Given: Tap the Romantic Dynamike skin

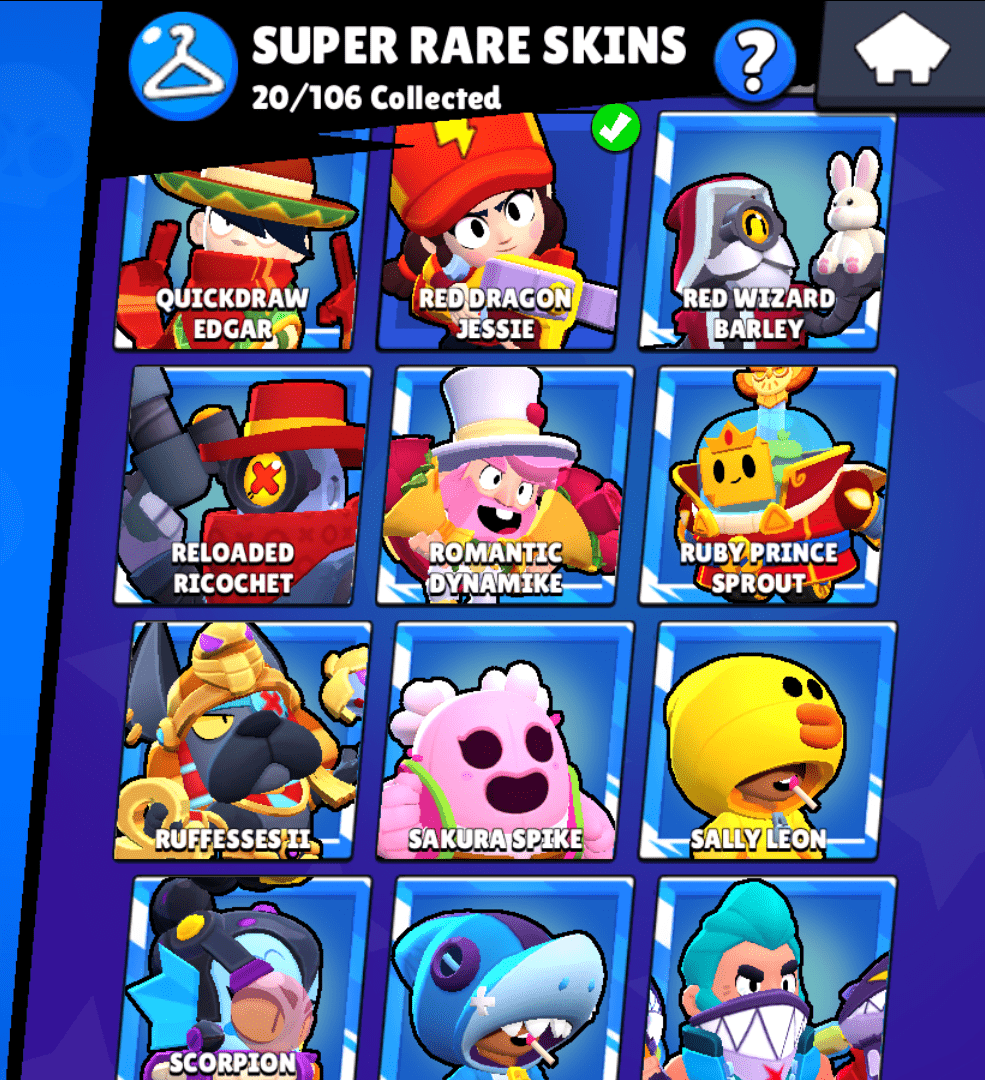Looking at the screenshot, I should [x=504, y=487].
